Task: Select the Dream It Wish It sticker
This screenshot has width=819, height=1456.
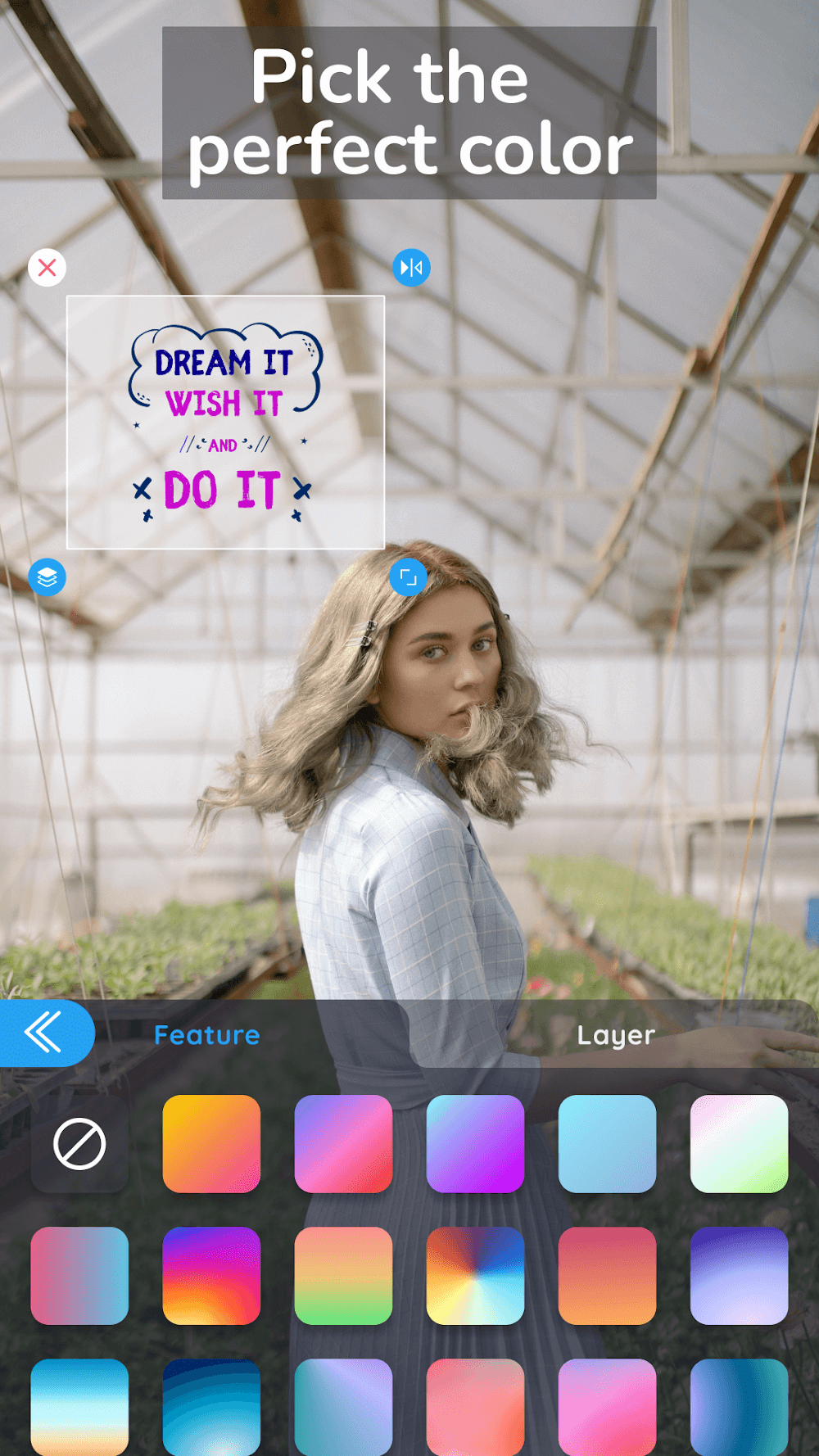Action: [224, 422]
